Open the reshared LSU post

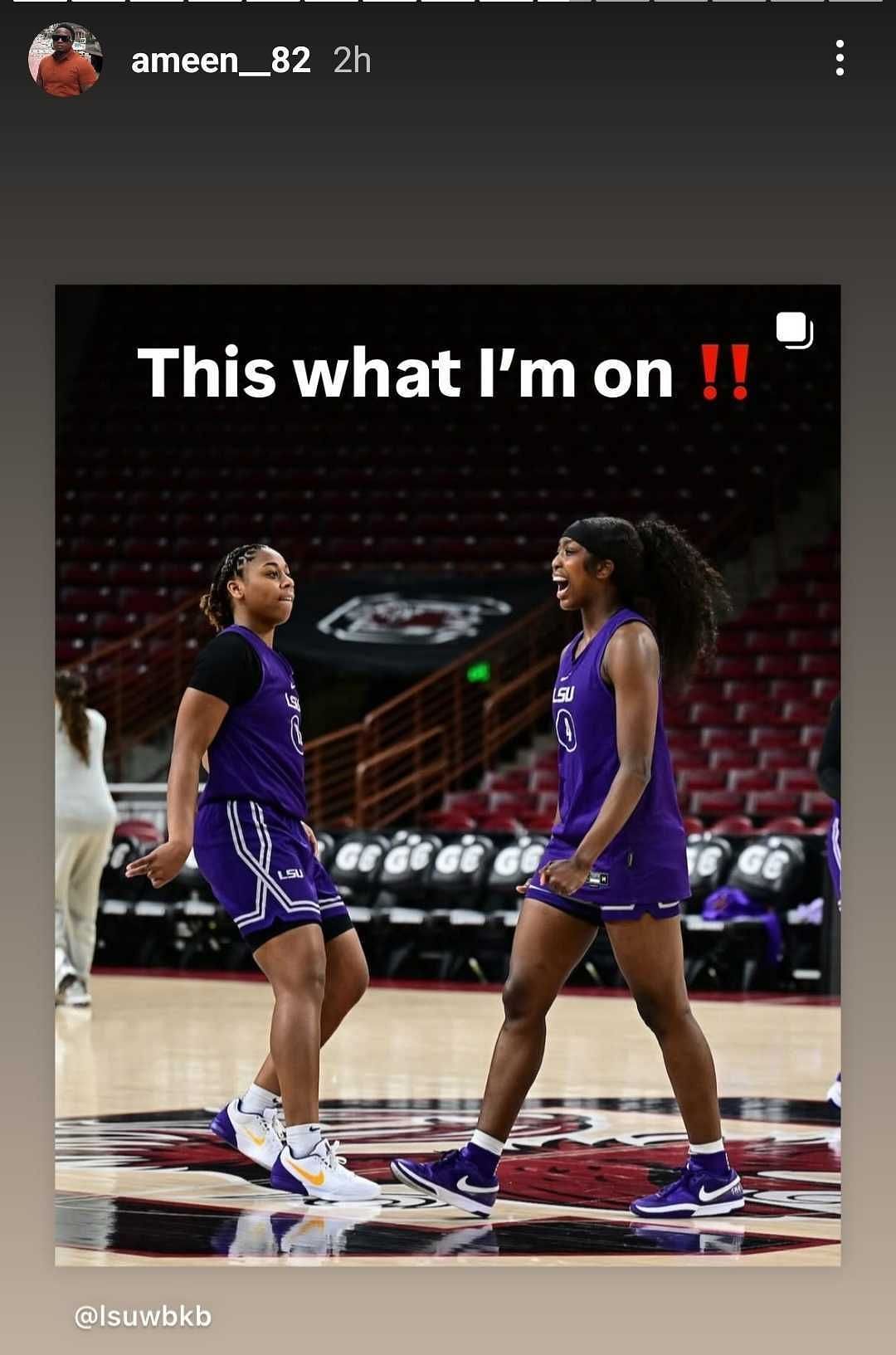pos(448,775)
